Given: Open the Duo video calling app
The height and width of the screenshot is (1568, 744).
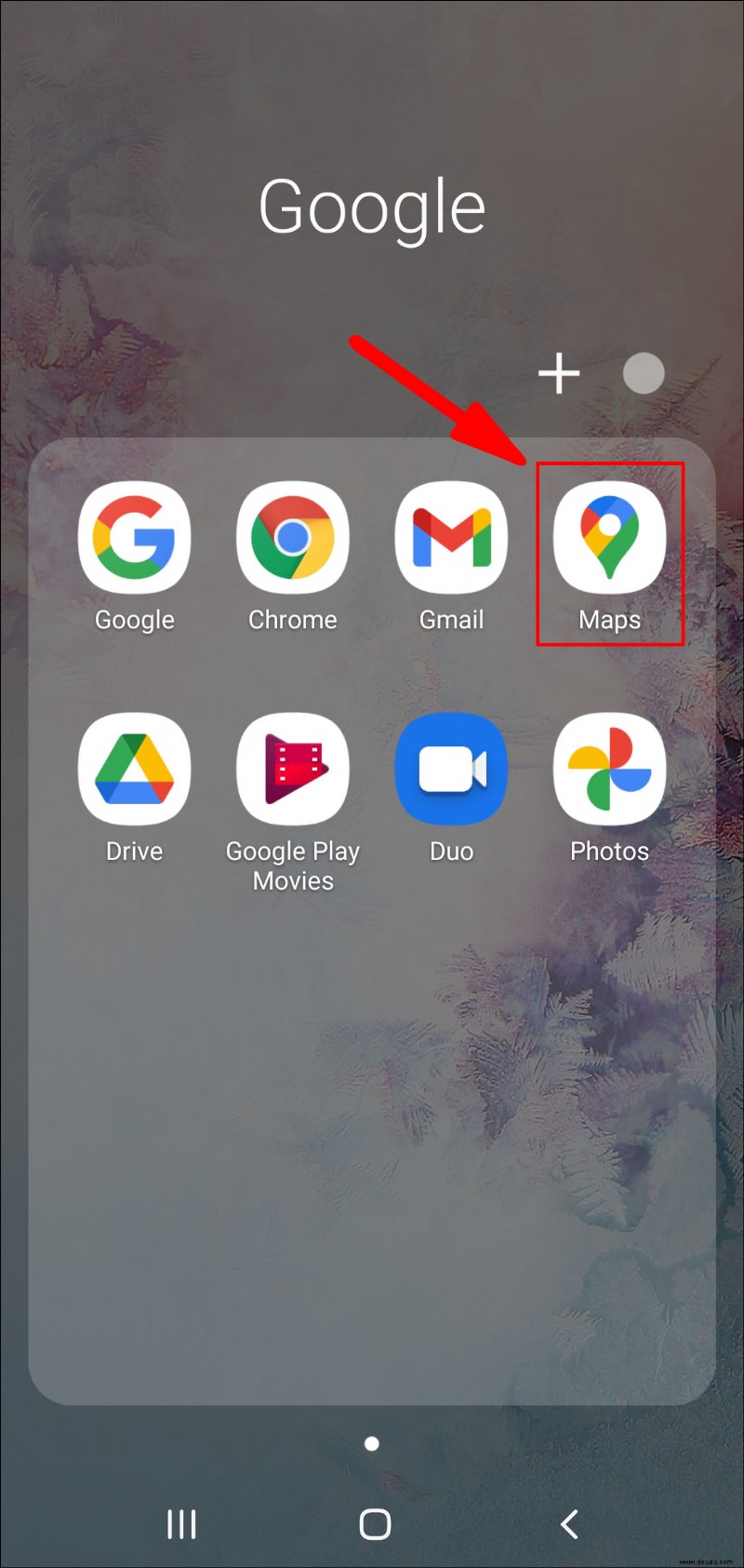Looking at the screenshot, I should [x=451, y=770].
